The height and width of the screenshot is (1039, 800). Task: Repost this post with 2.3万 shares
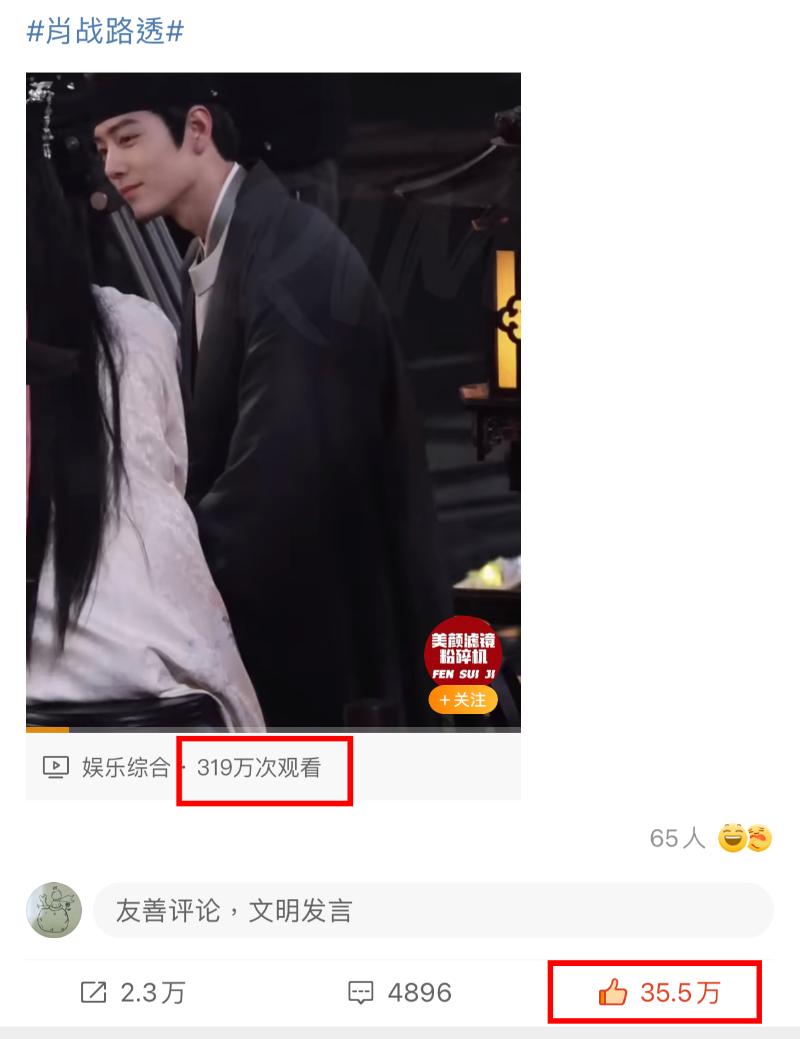click(133, 993)
